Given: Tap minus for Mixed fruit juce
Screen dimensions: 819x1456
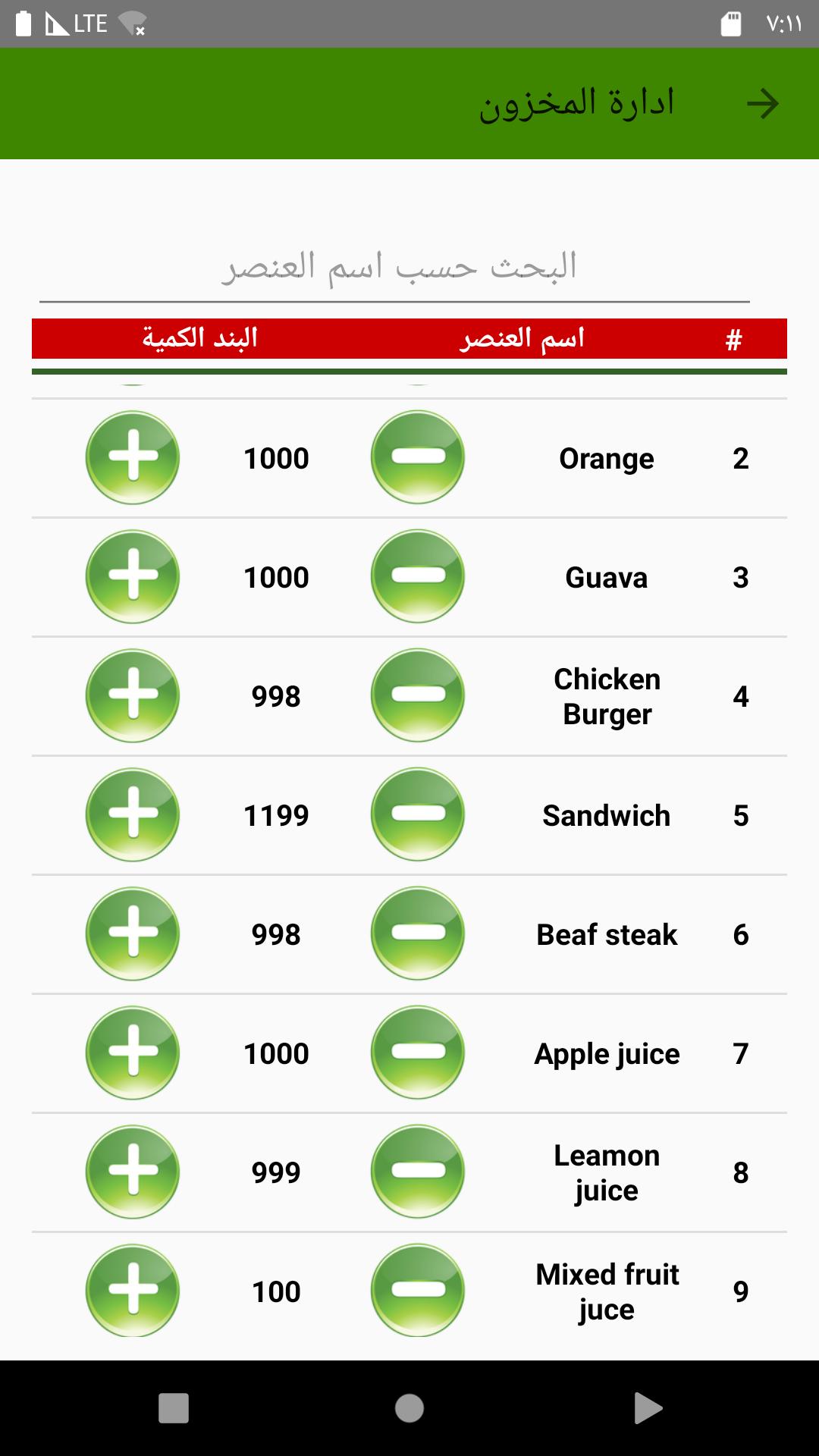Looking at the screenshot, I should coord(418,1291).
